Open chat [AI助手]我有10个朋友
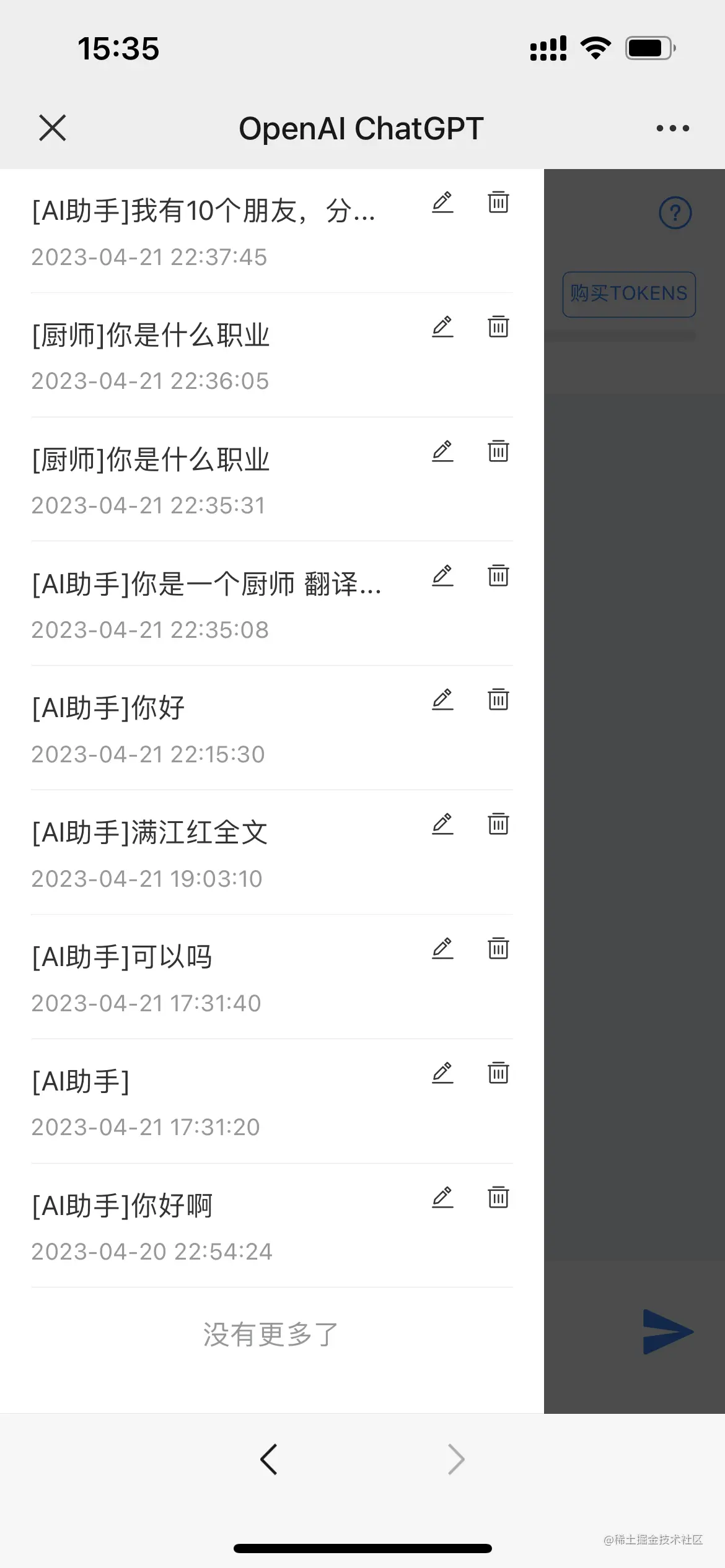725x1568 pixels. pyautogui.click(x=204, y=212)
